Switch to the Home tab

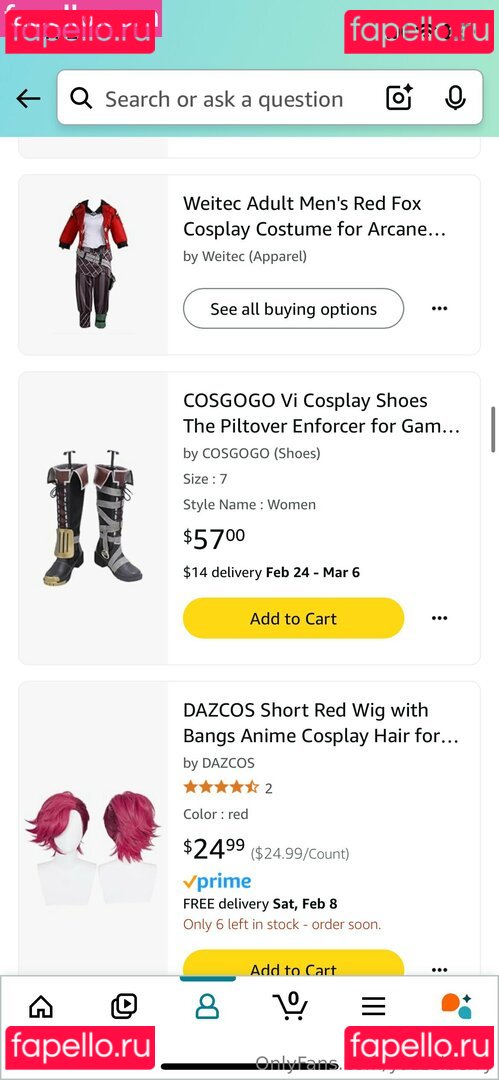pyautogui.click(x=41, y=1006)
